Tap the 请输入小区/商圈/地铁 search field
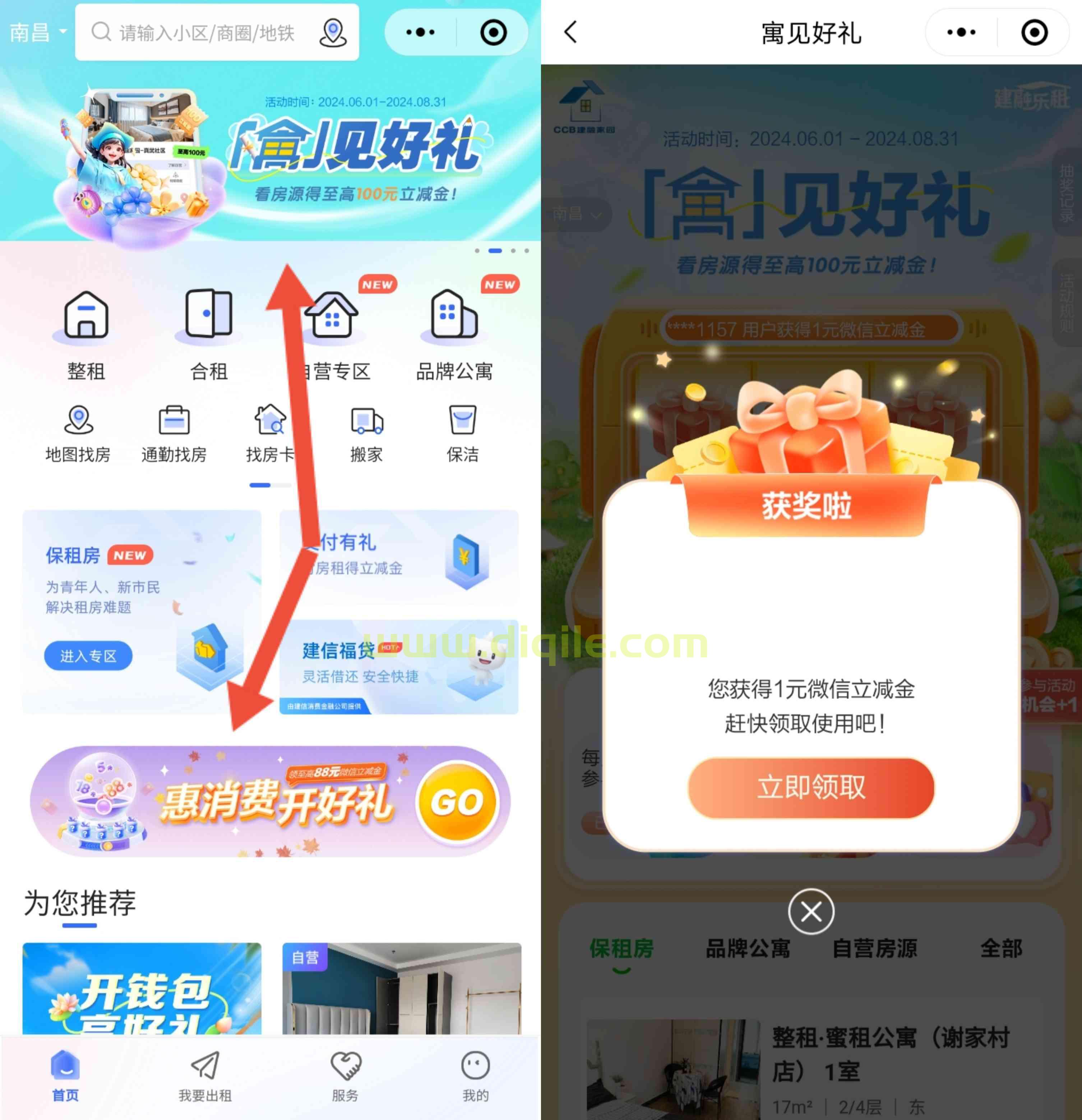This screenshot has width=1082, height=1120. [206, 33]
